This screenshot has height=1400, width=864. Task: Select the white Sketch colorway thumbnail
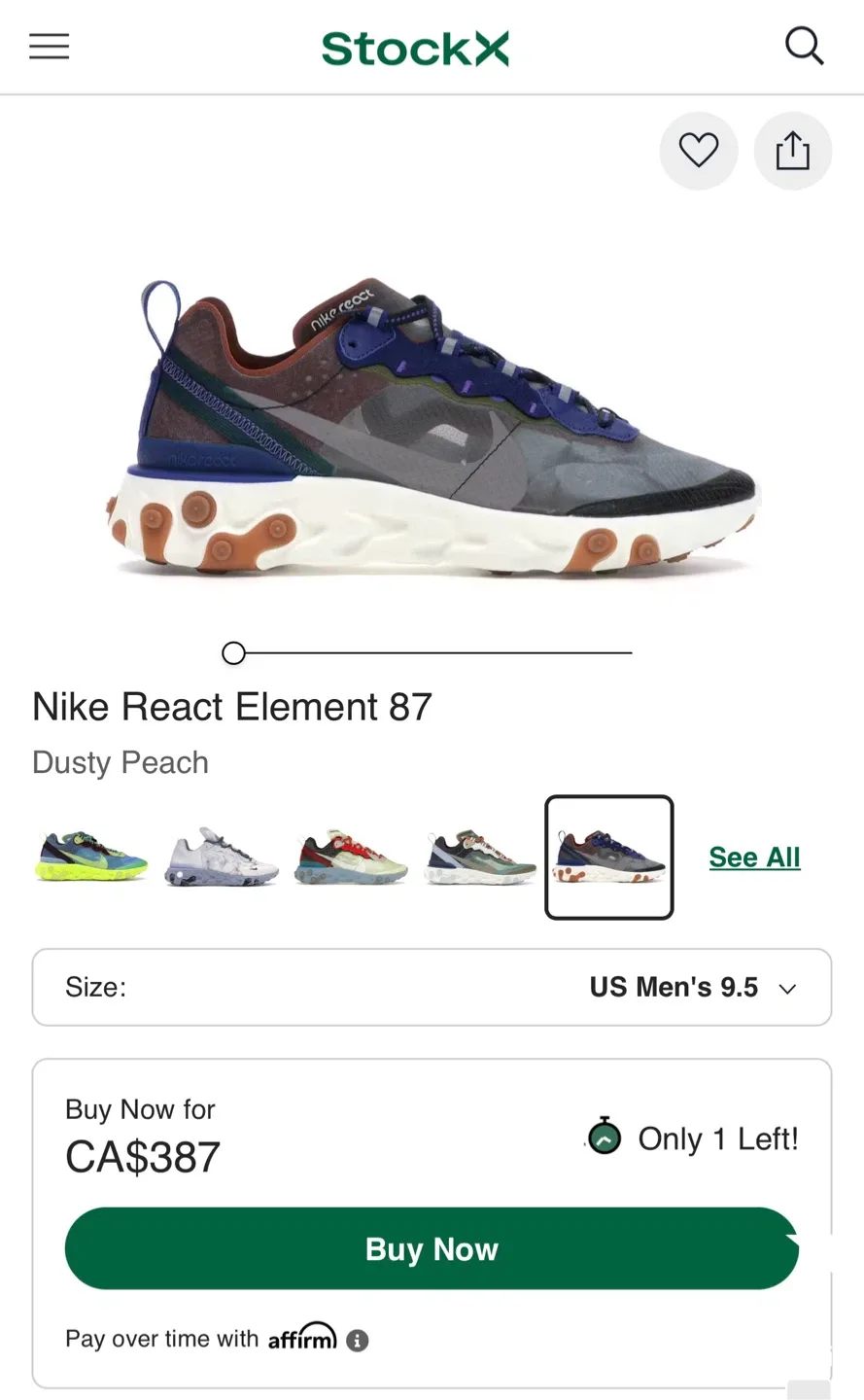click(220, 856)
